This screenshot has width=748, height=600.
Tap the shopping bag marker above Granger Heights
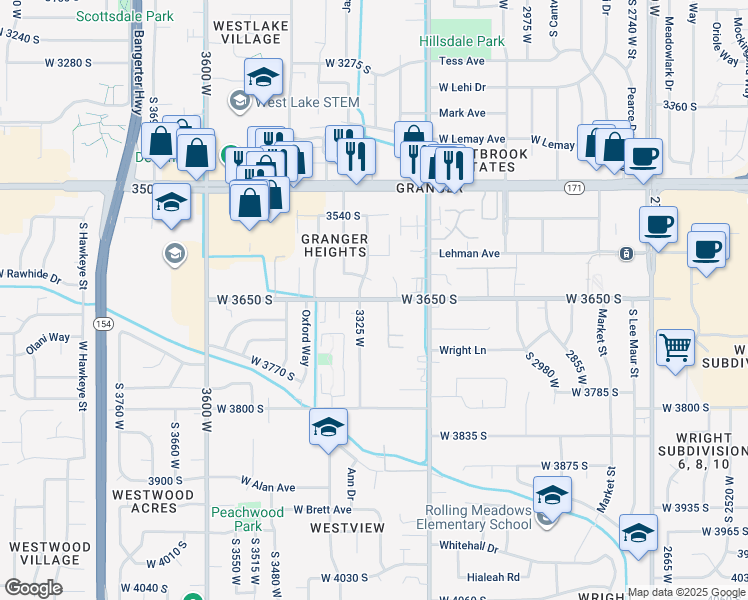[x=249, y=203]
